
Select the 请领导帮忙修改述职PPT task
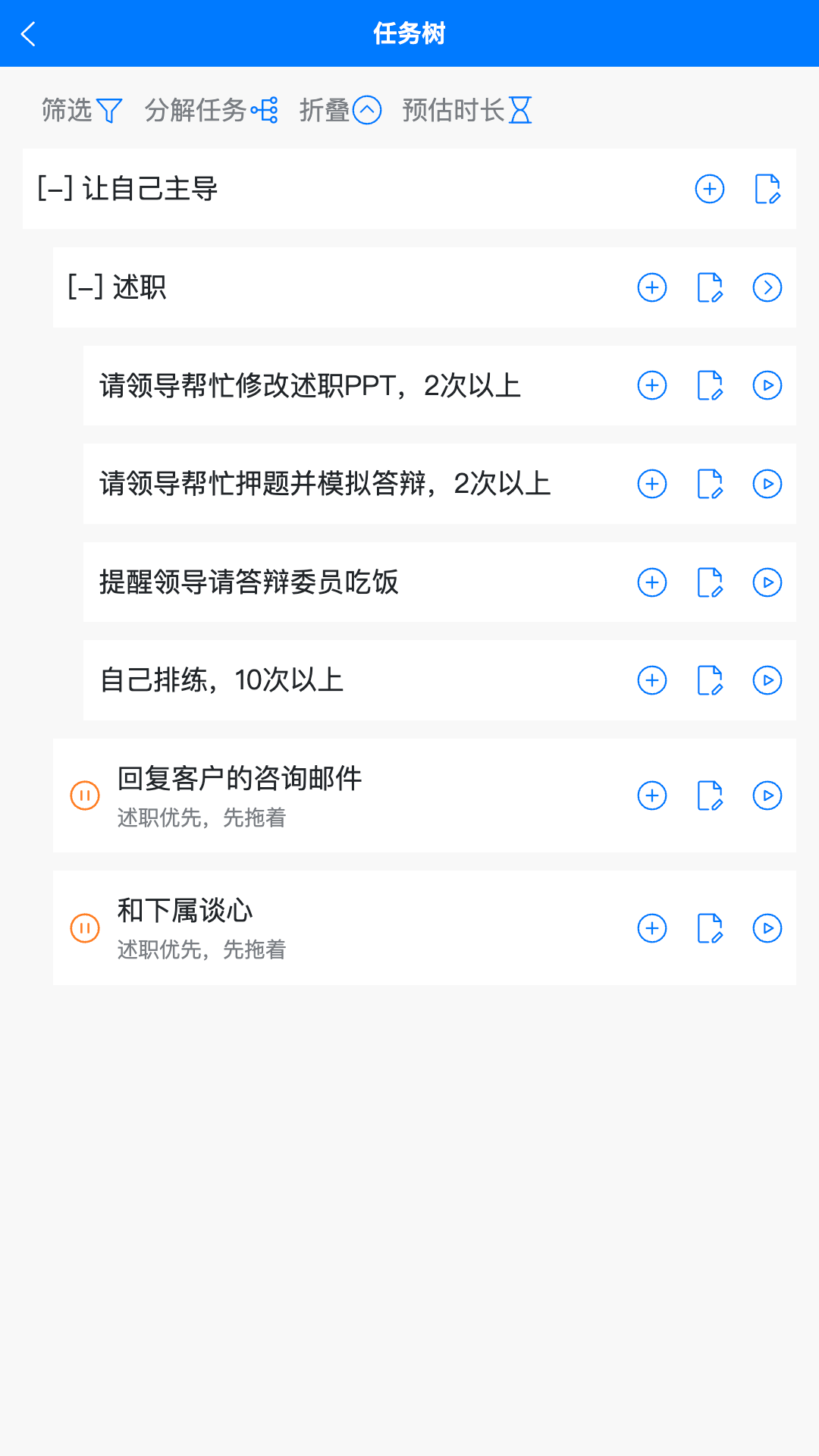309,385
